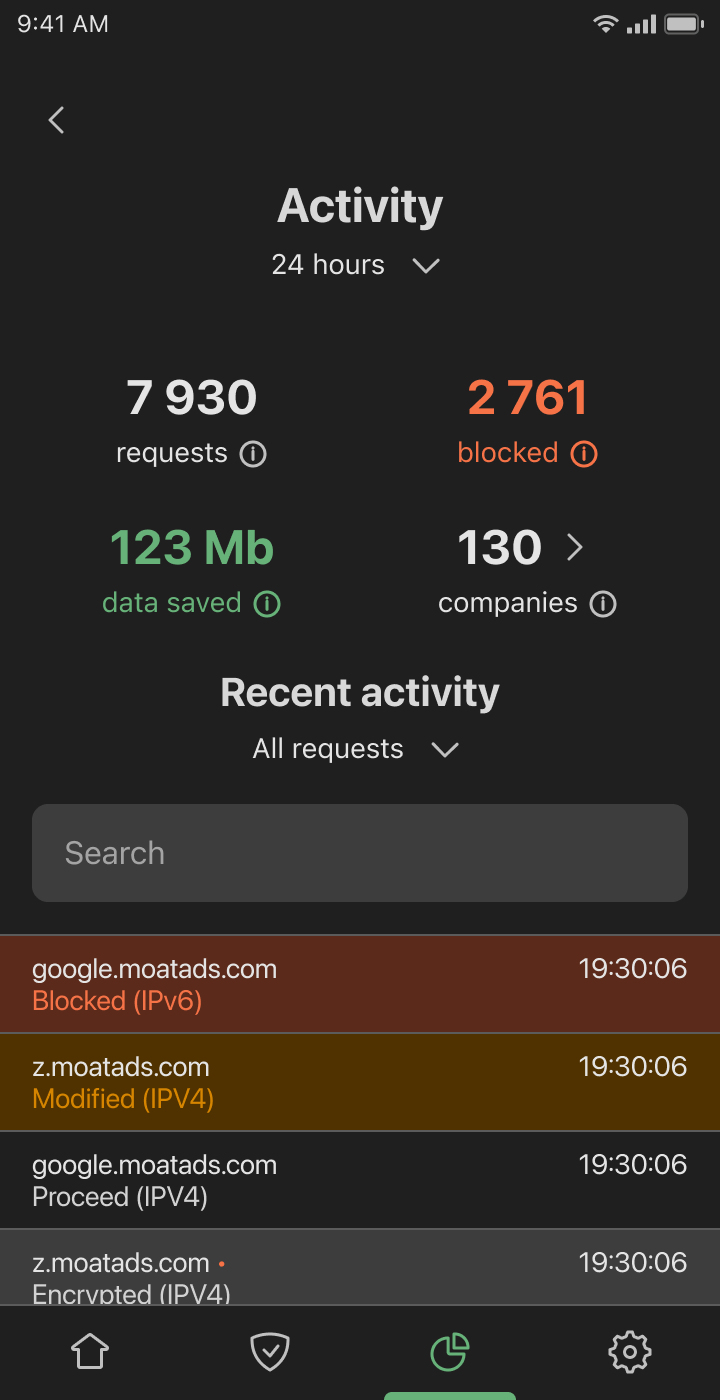The width and height of the screenshot is (720, 1400).
Task: Open the google.moatads.com Proceed request
Action: tap(360, 1180)
